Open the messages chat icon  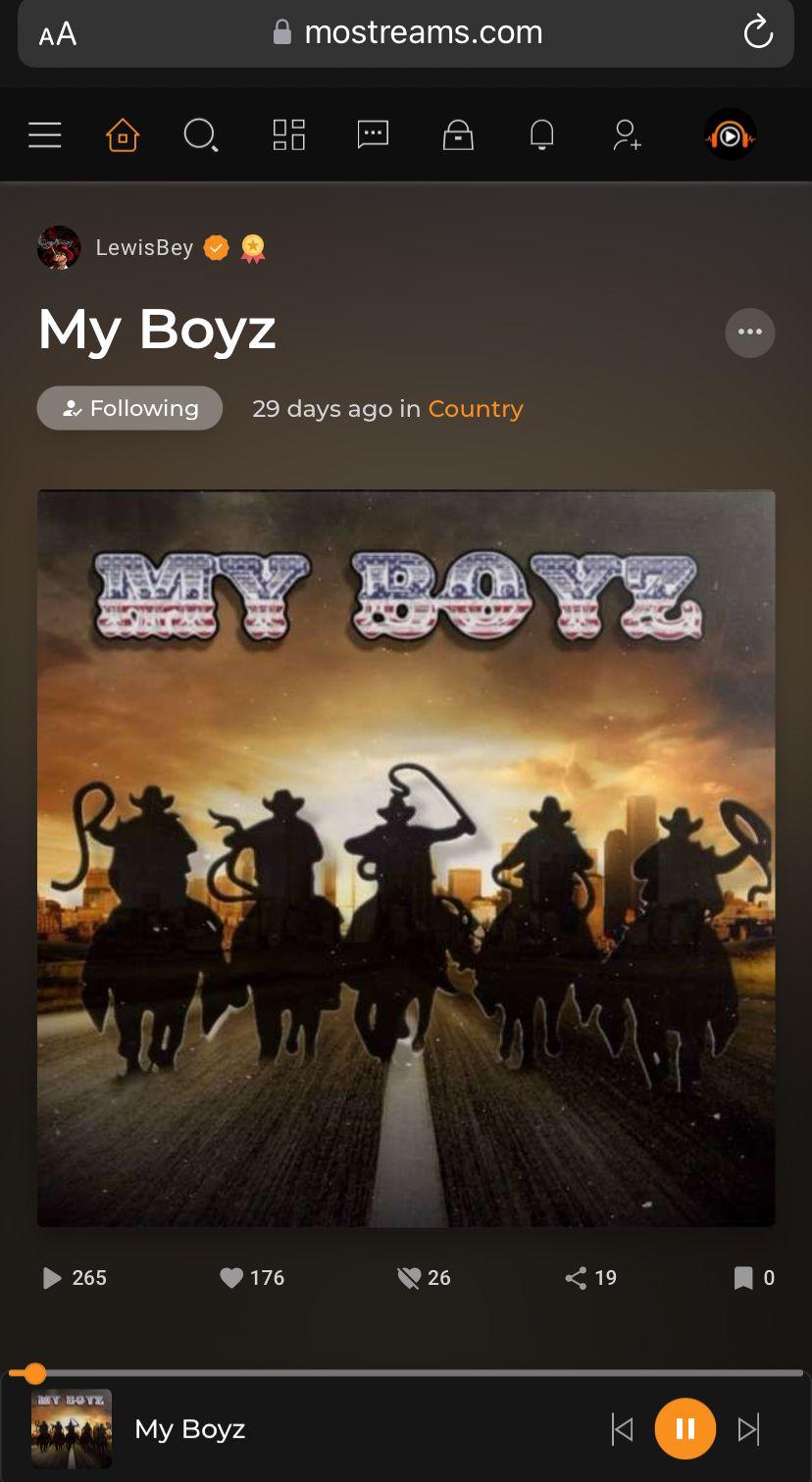tap(373, 135)
